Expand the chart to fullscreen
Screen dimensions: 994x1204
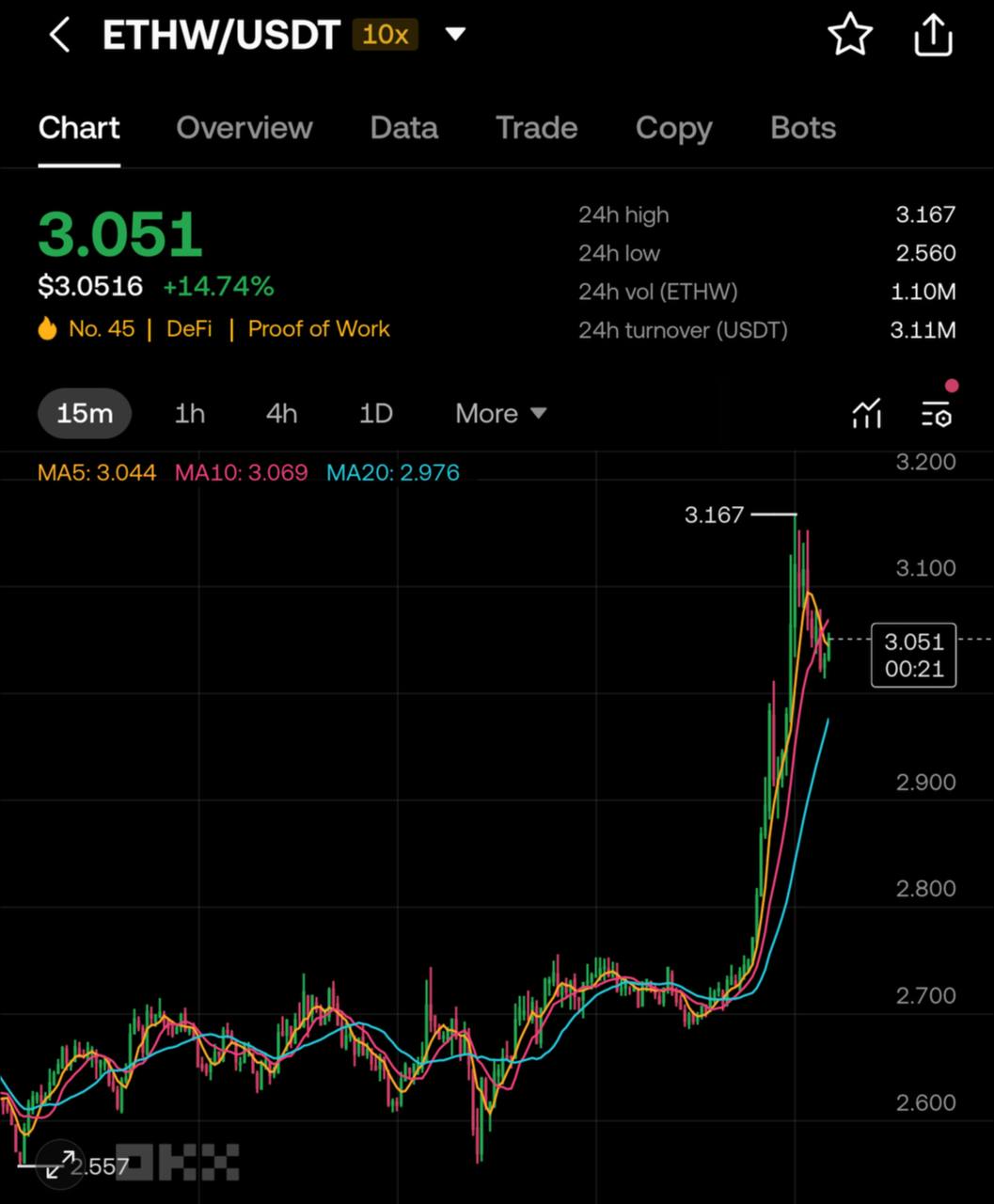(62, 1164)
